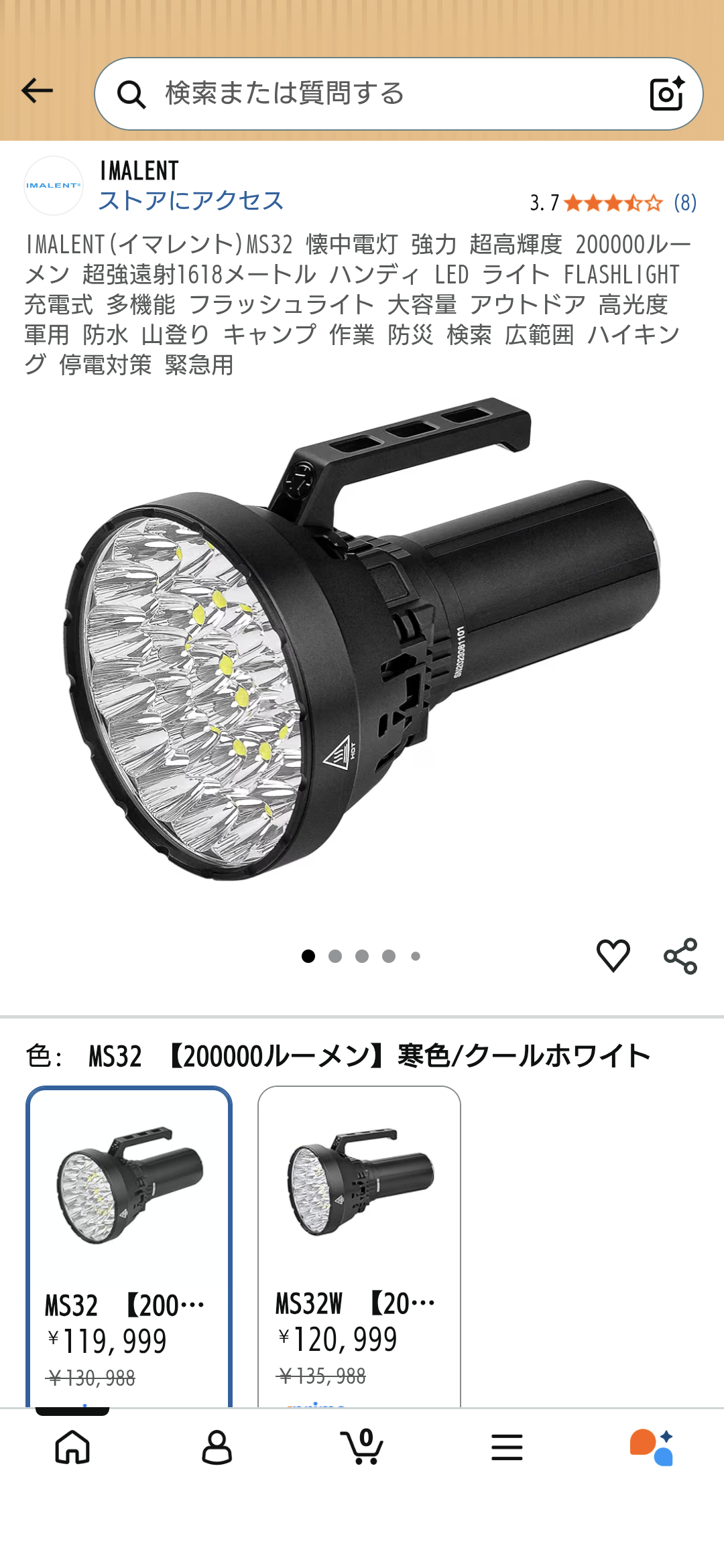724x1568 pixels.
Task: Open the AI assistant tab
Action: click(x=652, y=1447)
